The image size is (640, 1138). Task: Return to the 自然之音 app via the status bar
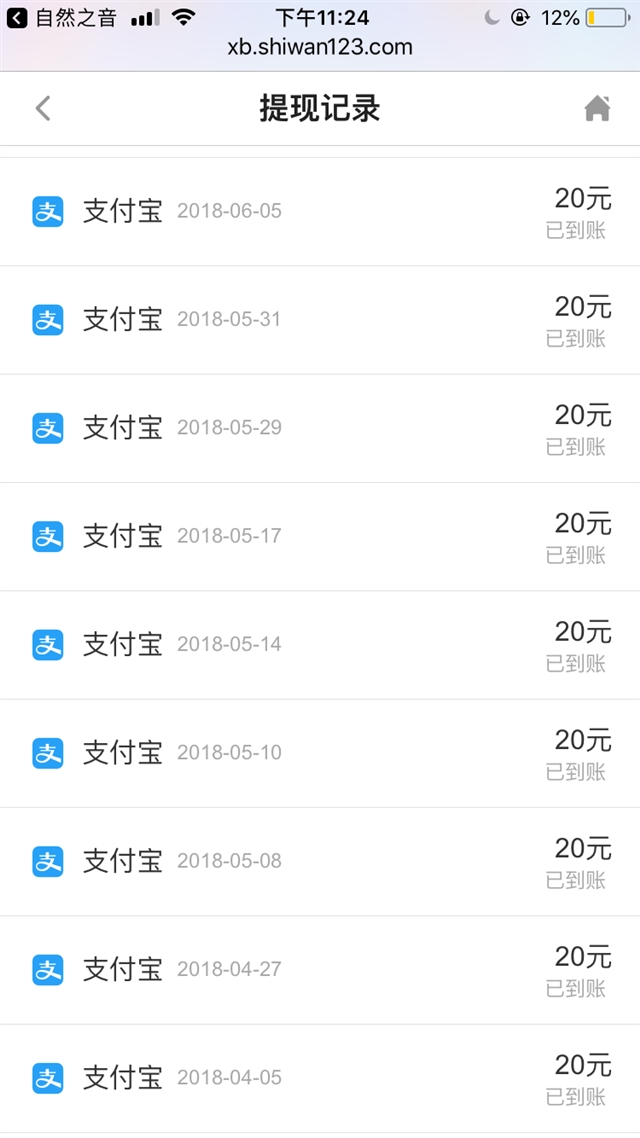(x=62, y=18)
